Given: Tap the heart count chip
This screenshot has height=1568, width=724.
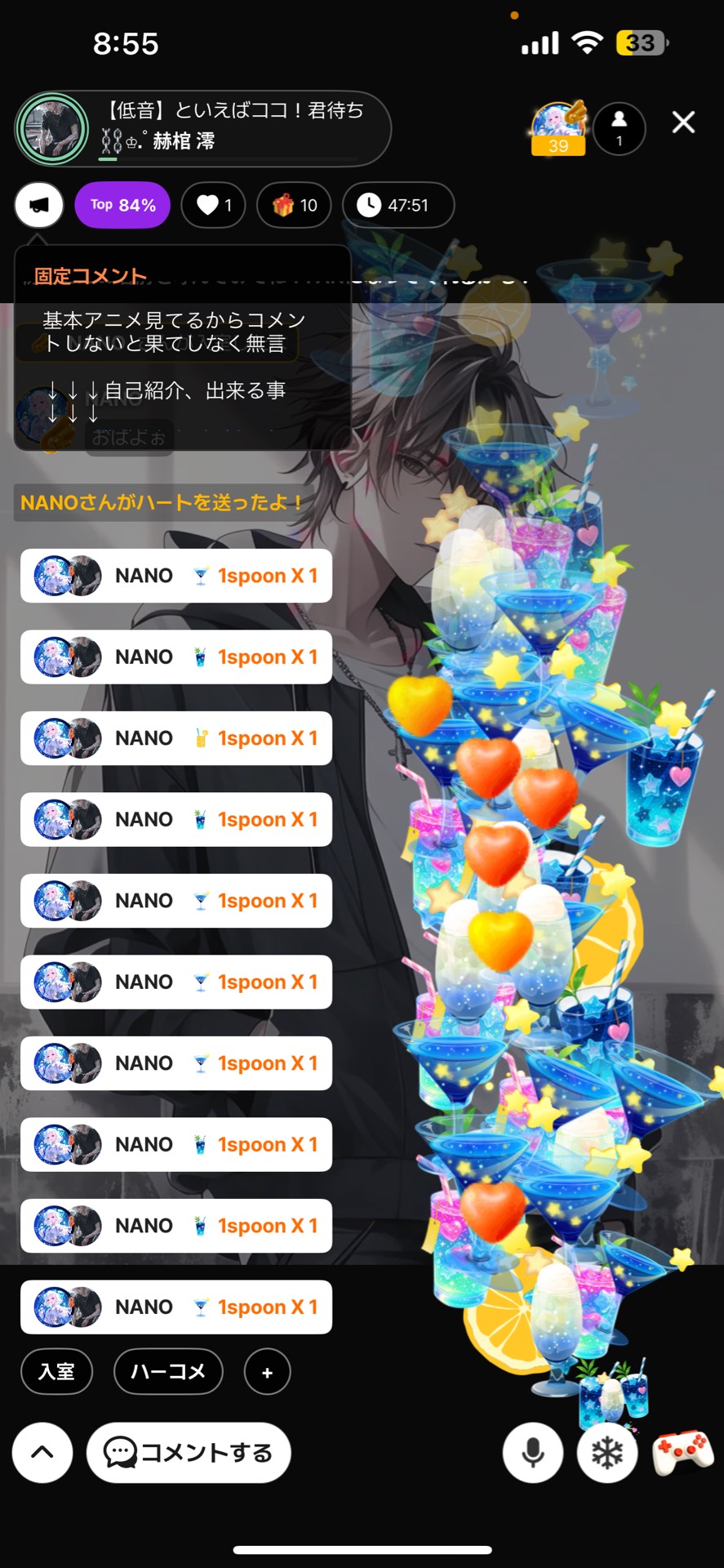Looking at the screenshot, I should coord(214,205).
